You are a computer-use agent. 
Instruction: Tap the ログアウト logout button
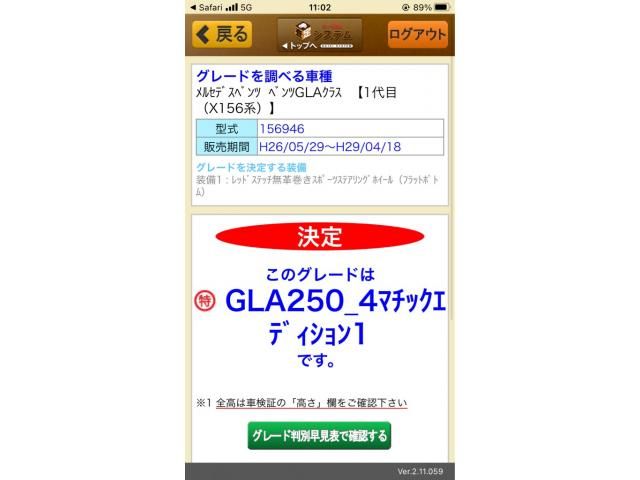coord(417,34)
